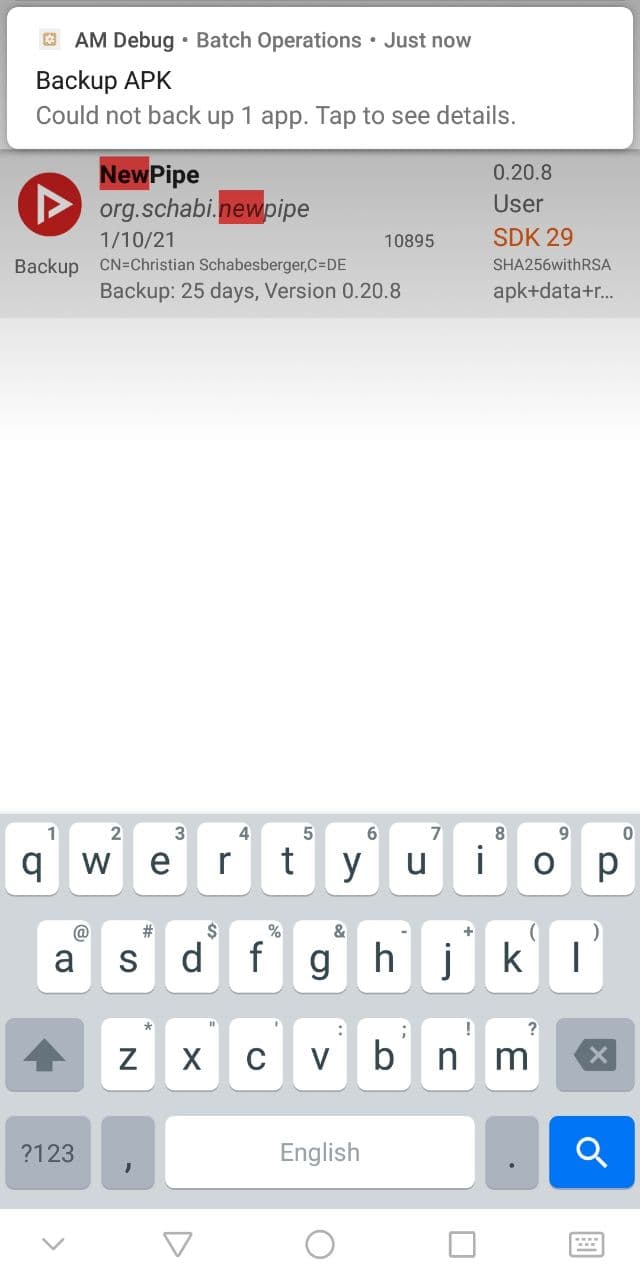Open the Backup APK failure notification
Viewport: 640px width, 1280px height.
click(320, 77)
